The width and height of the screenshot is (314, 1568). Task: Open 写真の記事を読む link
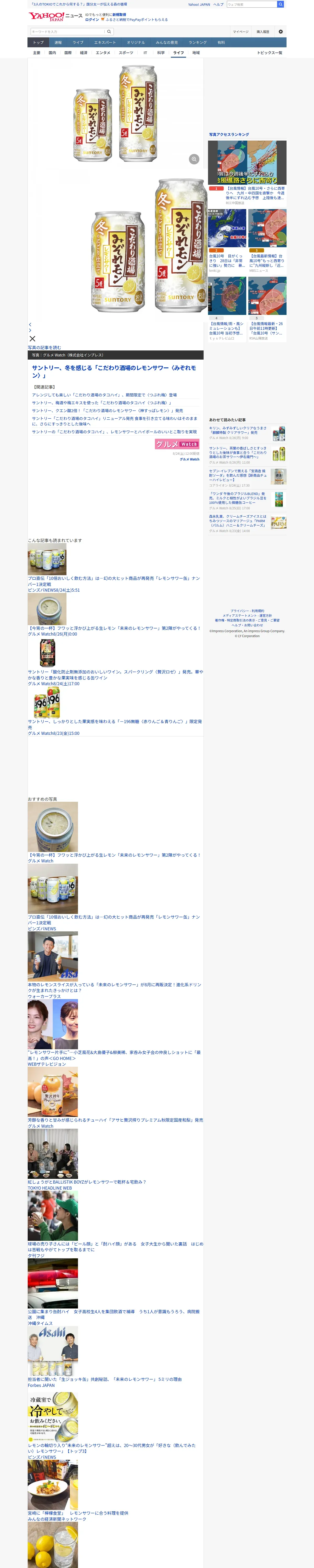click(x=44, y=348)
